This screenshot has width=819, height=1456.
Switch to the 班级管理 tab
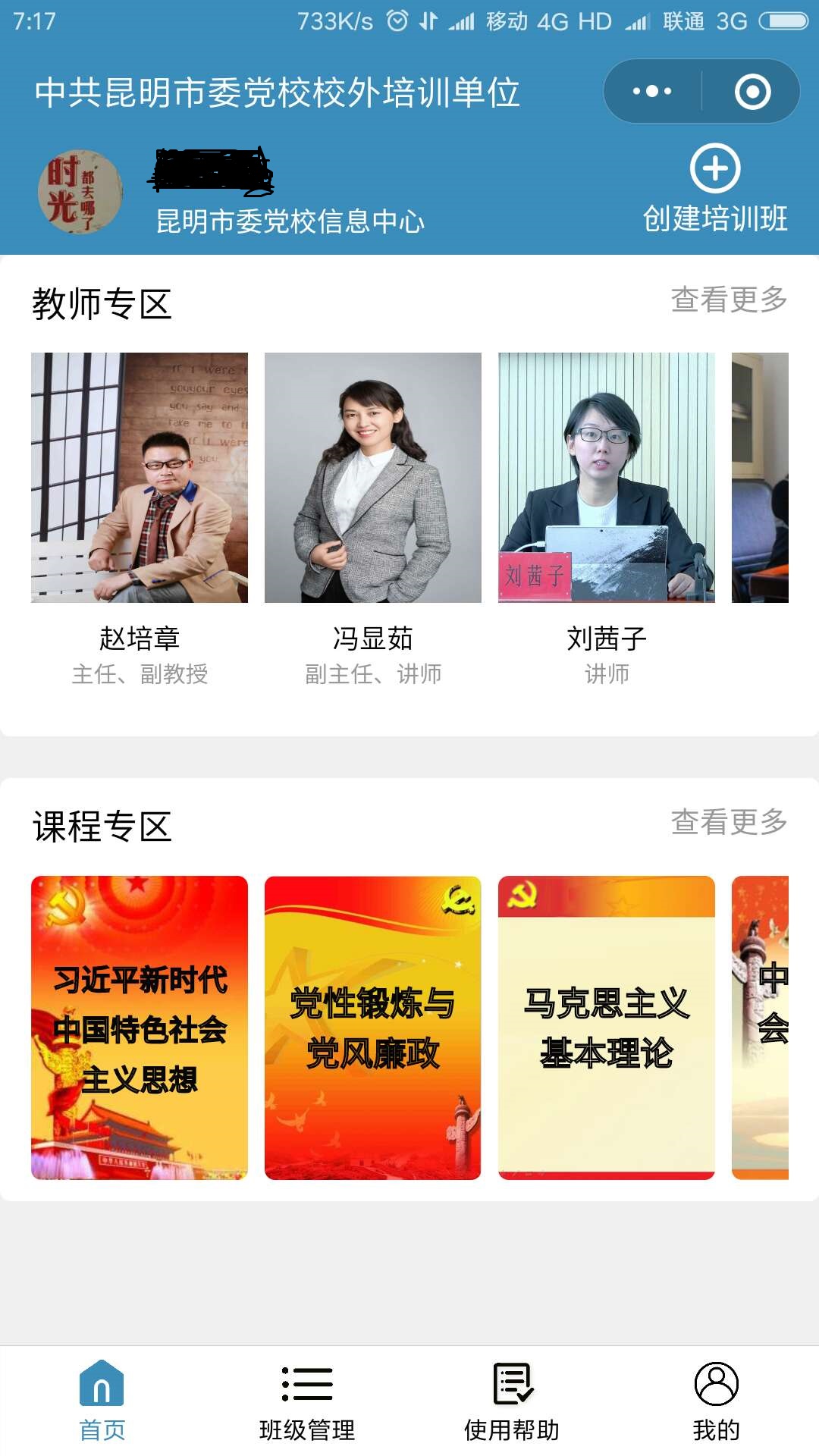(x=307, y=1401)
